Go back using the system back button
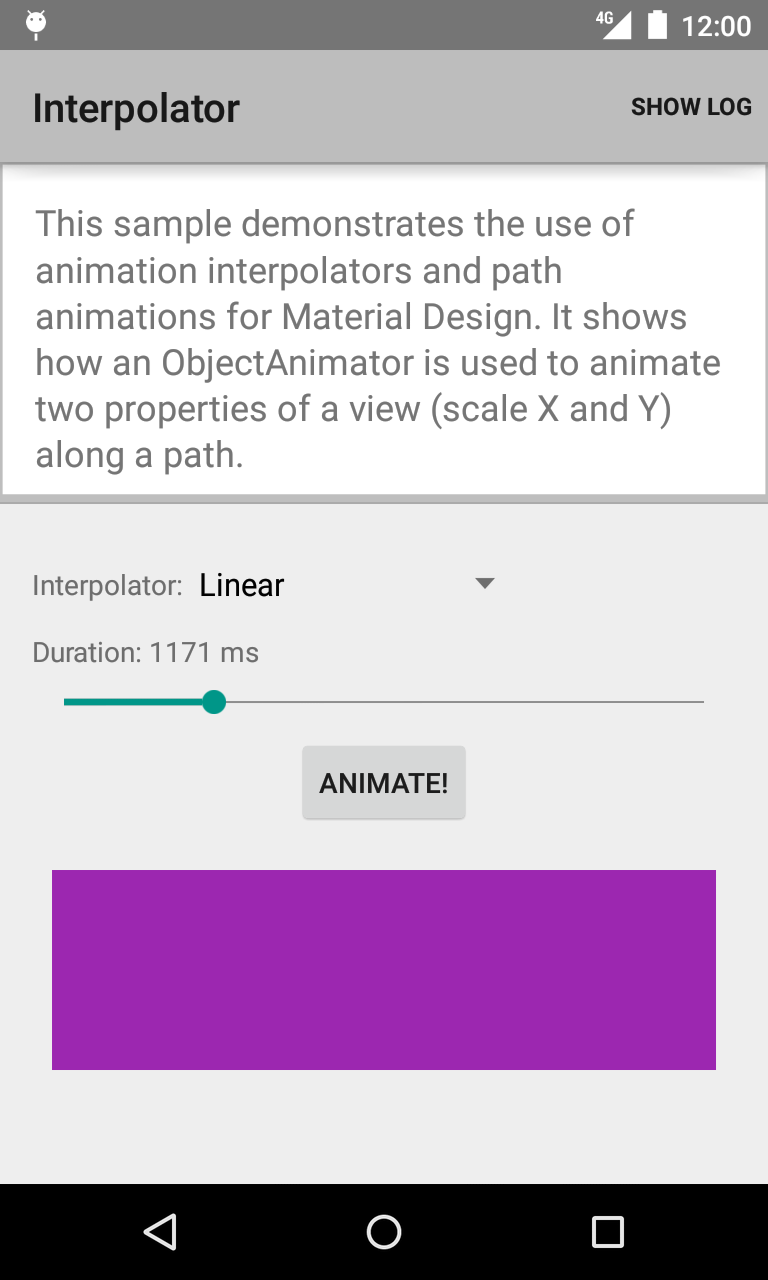Screen dimensions: 768x1280 pyautogui.click(x=160, y=1232)
